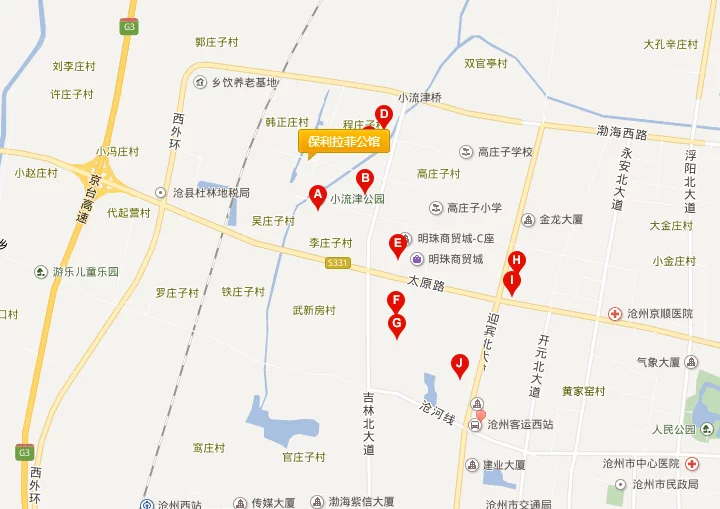Open marker D near 程庄子村

coord(382,115)
